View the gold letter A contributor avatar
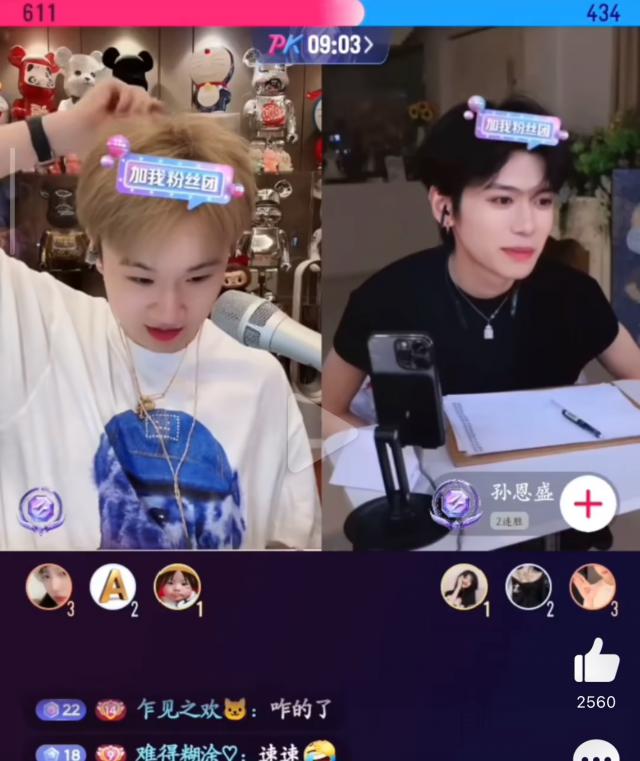This screenshot has height=761, width=640. coord(113,586)
